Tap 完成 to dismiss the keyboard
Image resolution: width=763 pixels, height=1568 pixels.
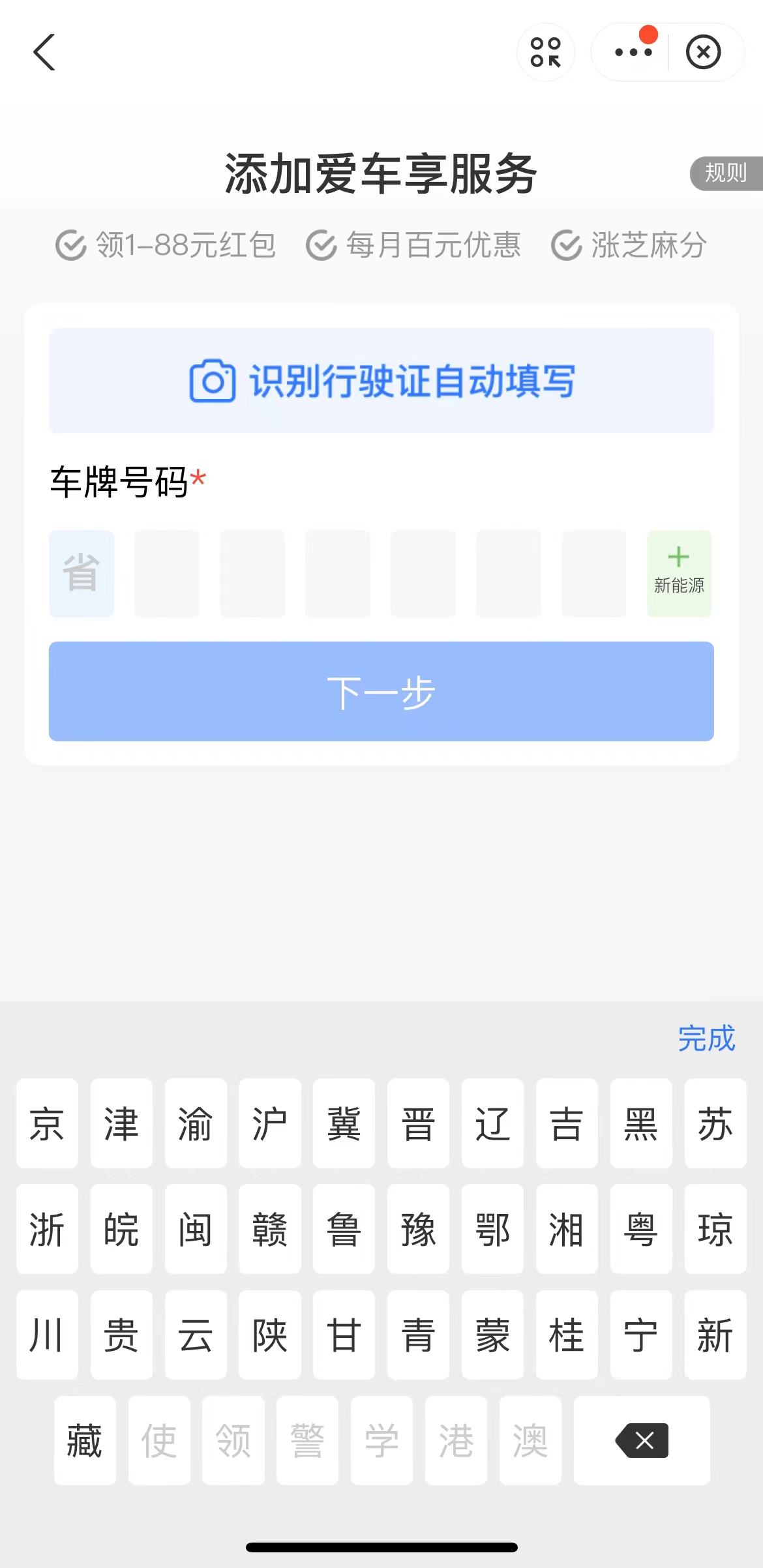[707, 1037]
